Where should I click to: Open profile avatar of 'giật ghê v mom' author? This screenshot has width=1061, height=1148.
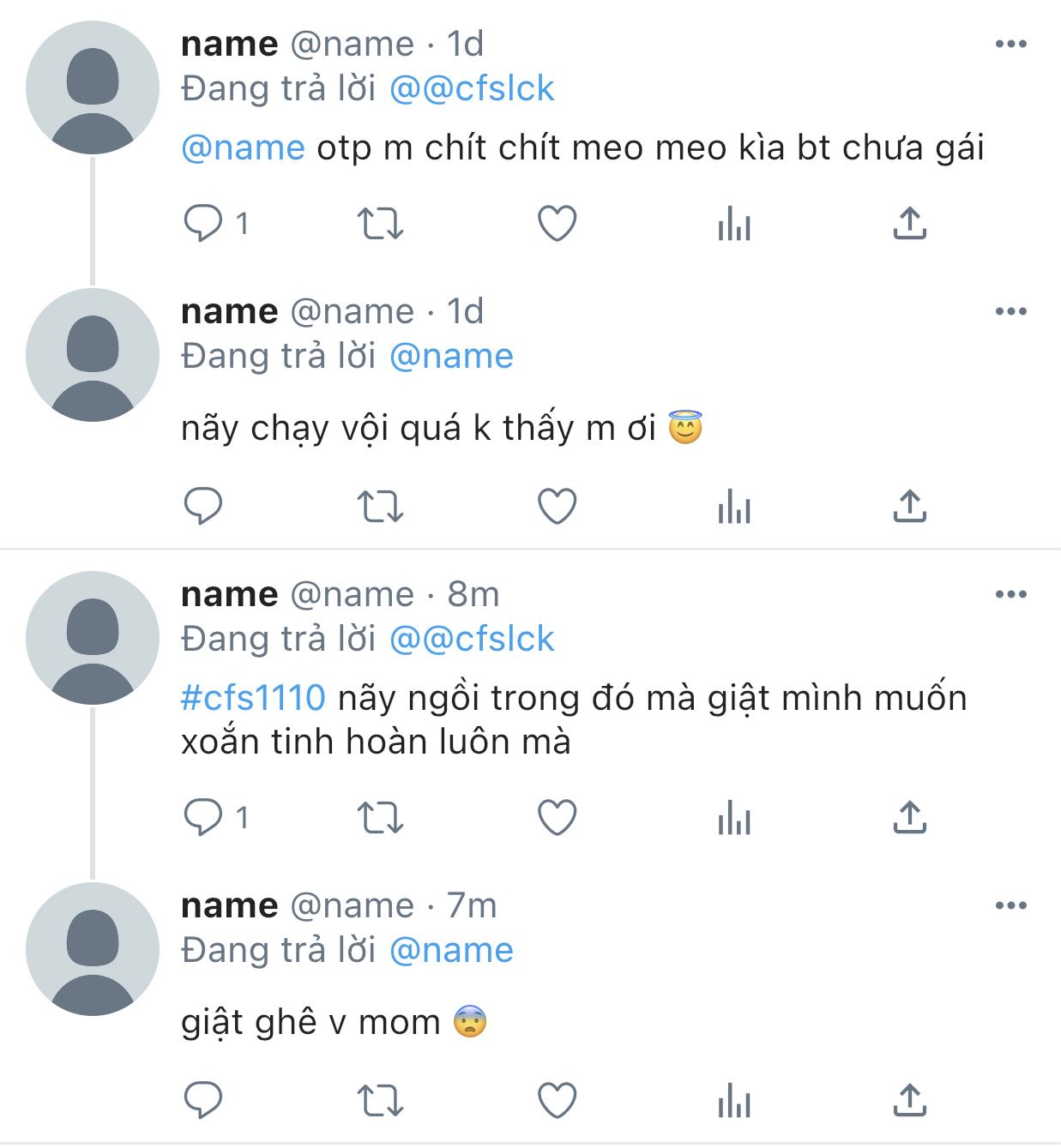(x=93, y=949)
